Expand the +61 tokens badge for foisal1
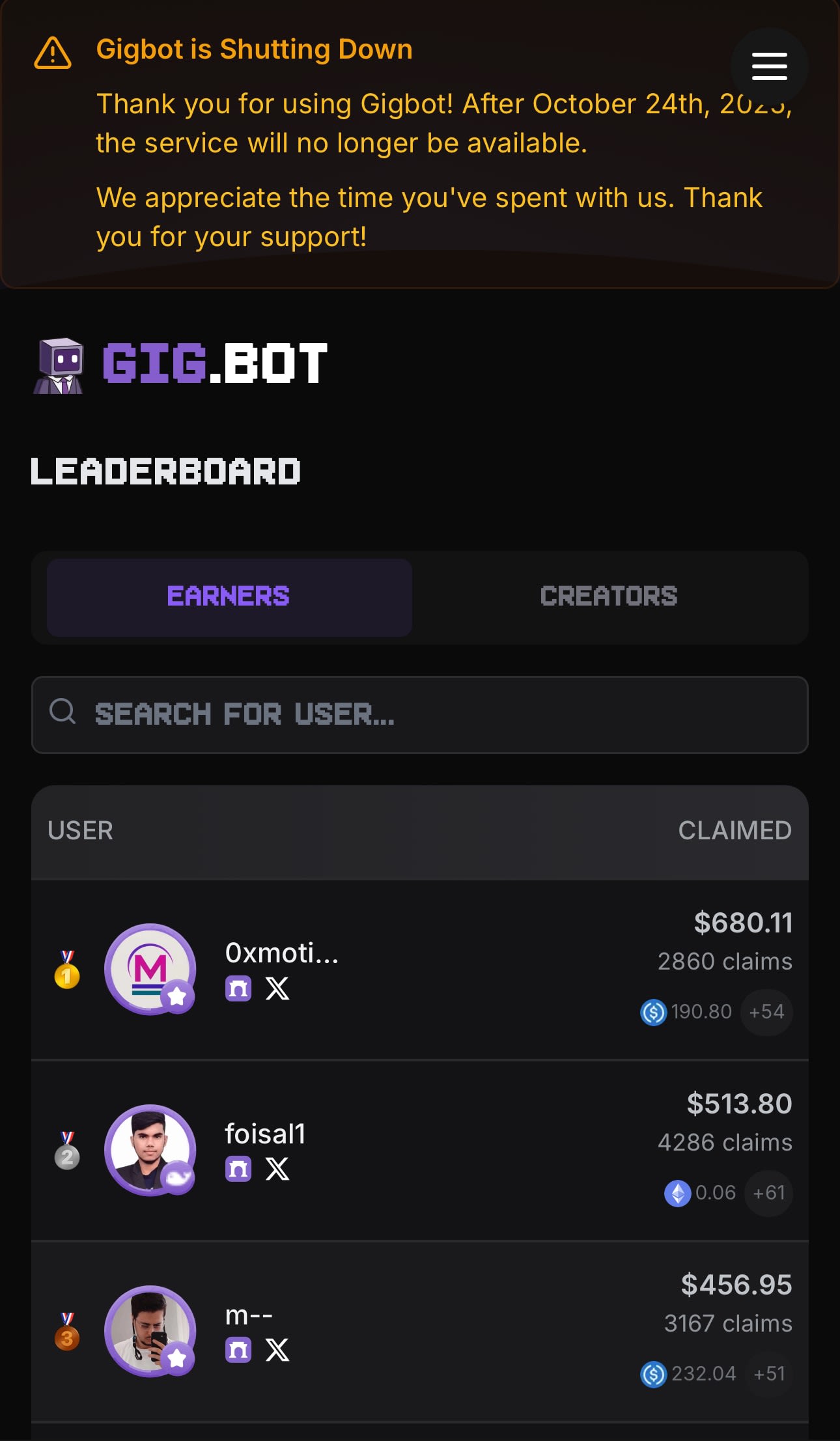The height and width of the screenshot is (1441, 840). coord(768,1193)
